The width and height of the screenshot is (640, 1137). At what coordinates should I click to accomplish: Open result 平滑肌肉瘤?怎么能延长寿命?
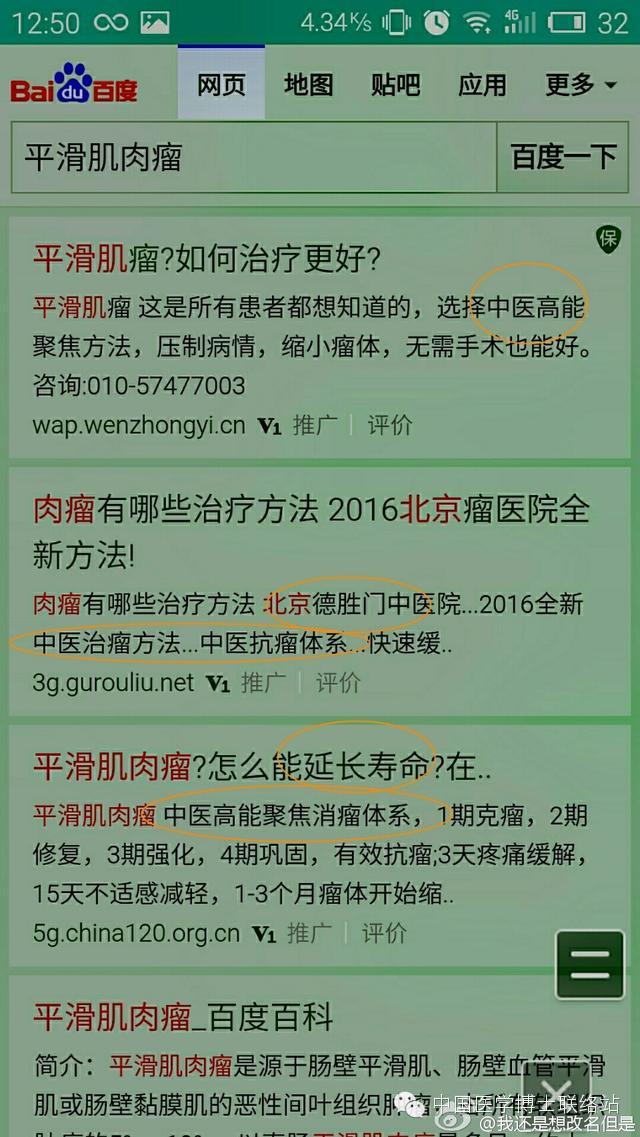tap(262, 767)
